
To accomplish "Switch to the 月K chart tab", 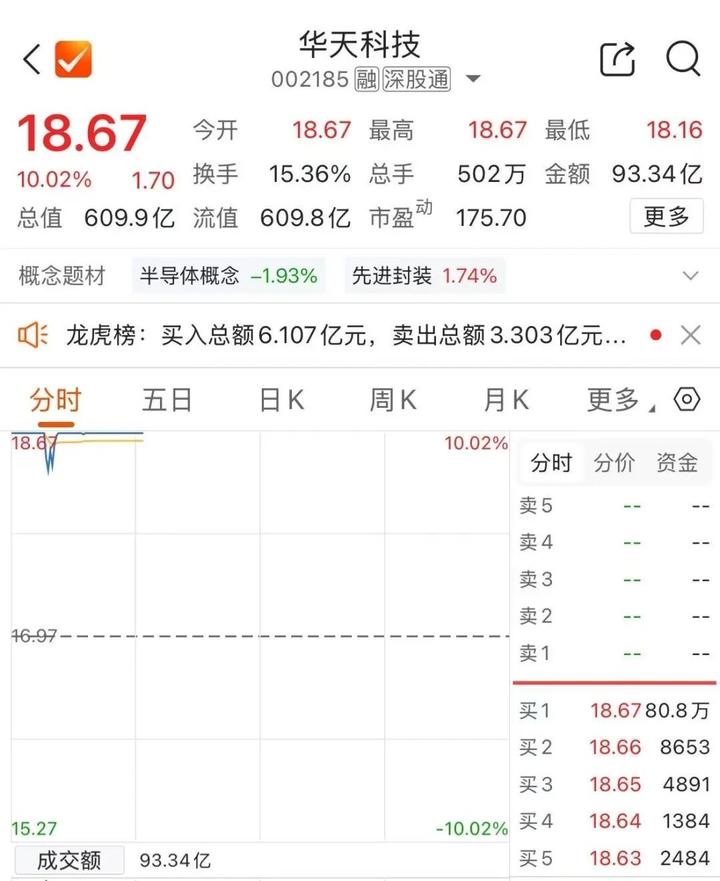I will pos(506,401).
